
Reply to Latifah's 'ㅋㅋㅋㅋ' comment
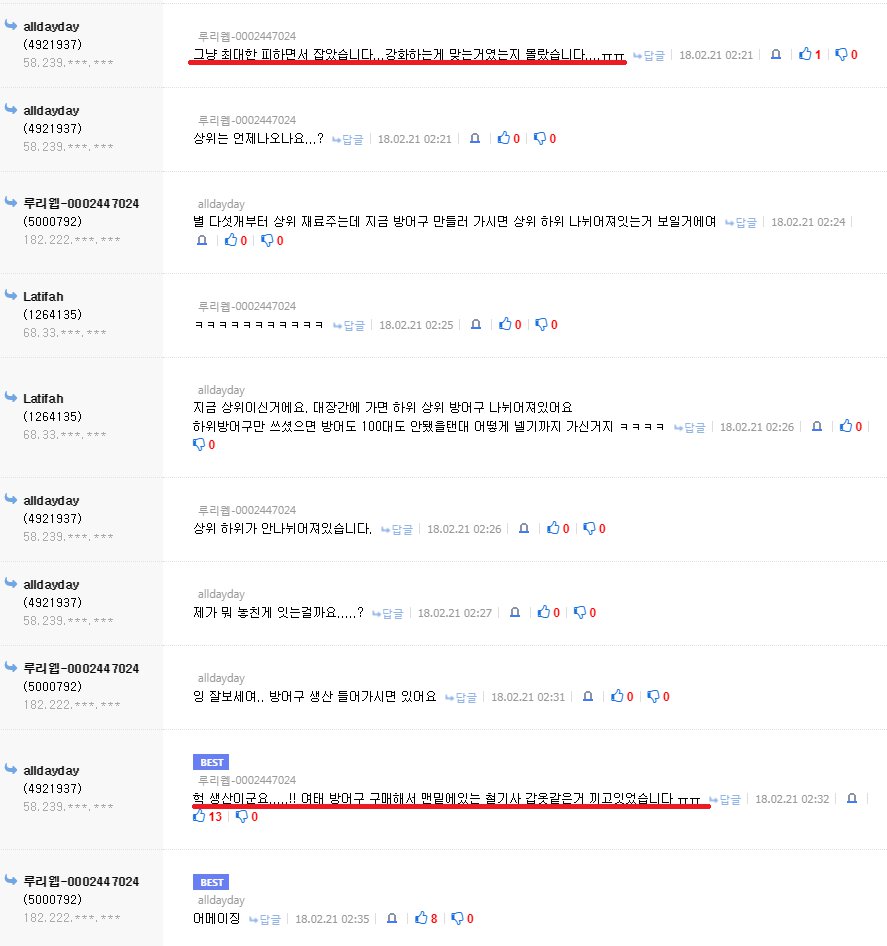(x=350, y=325)
